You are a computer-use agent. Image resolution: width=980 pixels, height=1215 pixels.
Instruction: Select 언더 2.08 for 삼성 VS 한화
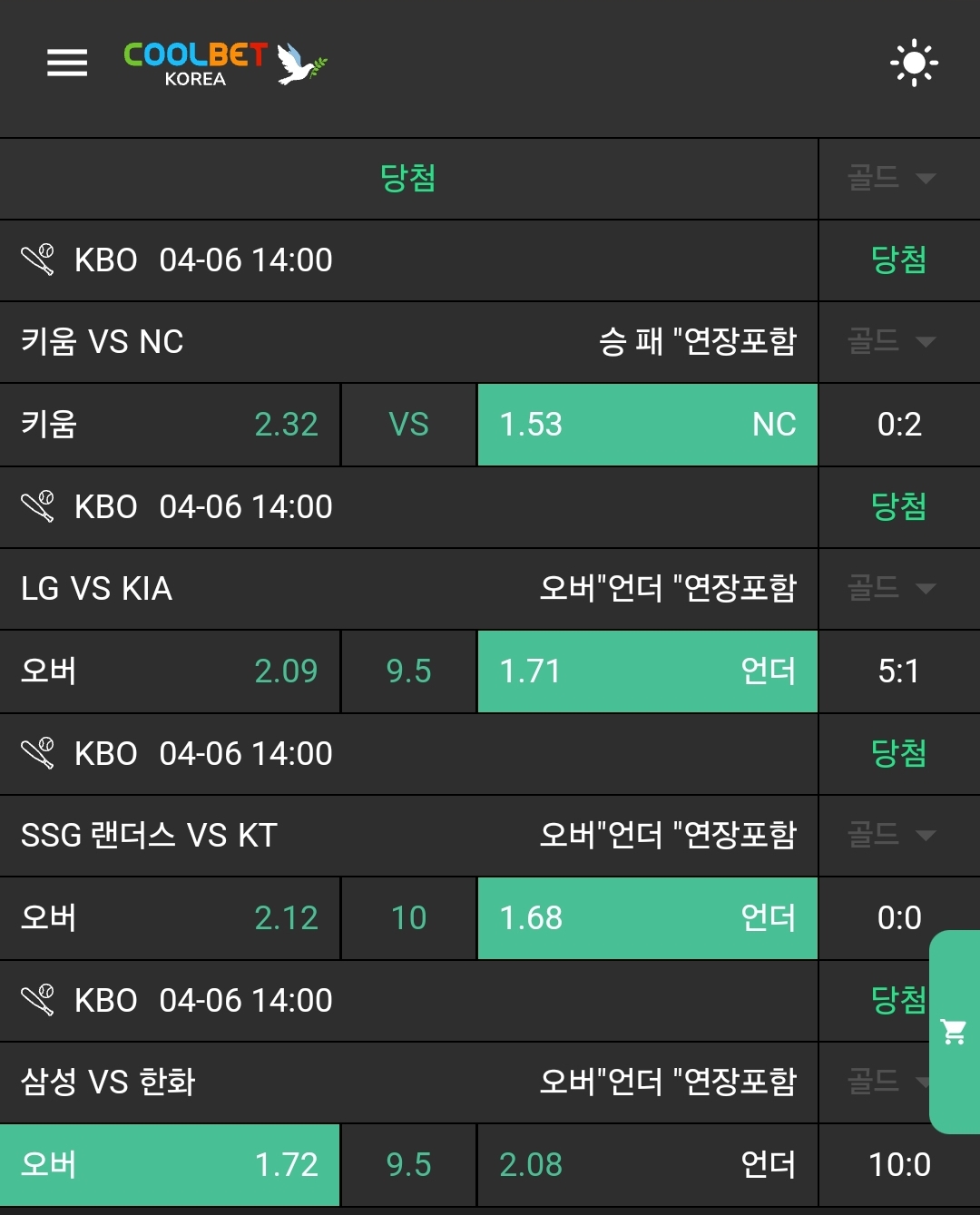point(647,1165)
